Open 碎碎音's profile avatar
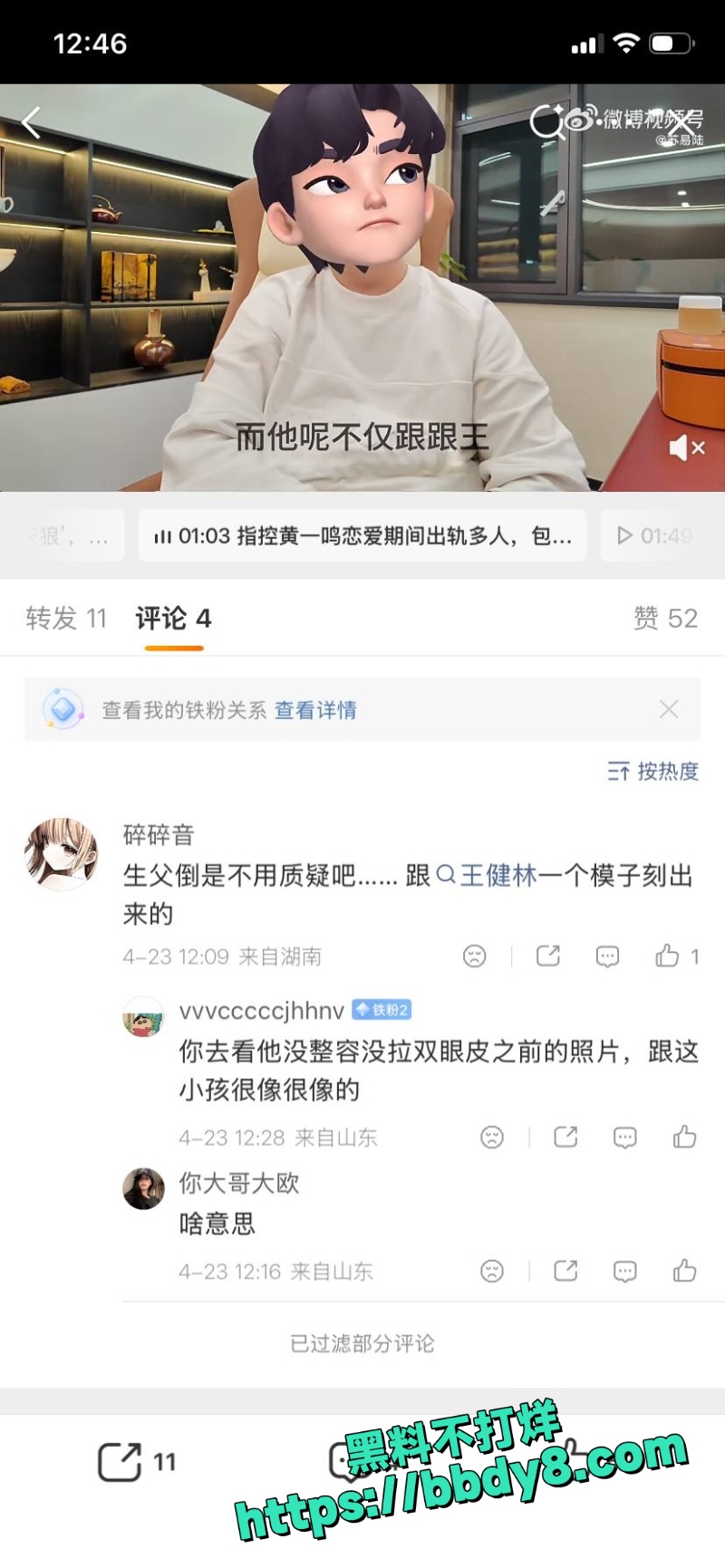The width and height of the screenshot is (725, 1568). coord(61,854)
